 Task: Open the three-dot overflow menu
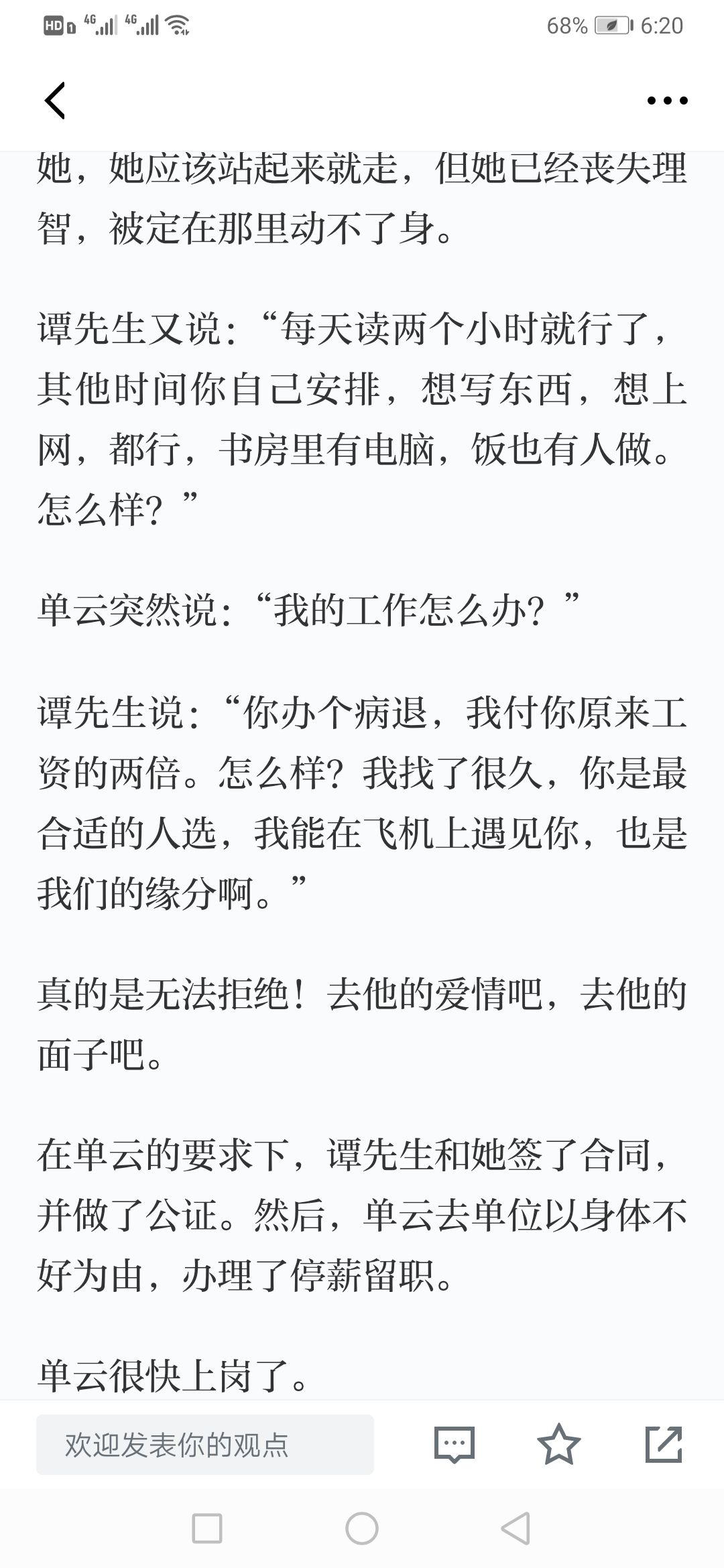(667, 101)
